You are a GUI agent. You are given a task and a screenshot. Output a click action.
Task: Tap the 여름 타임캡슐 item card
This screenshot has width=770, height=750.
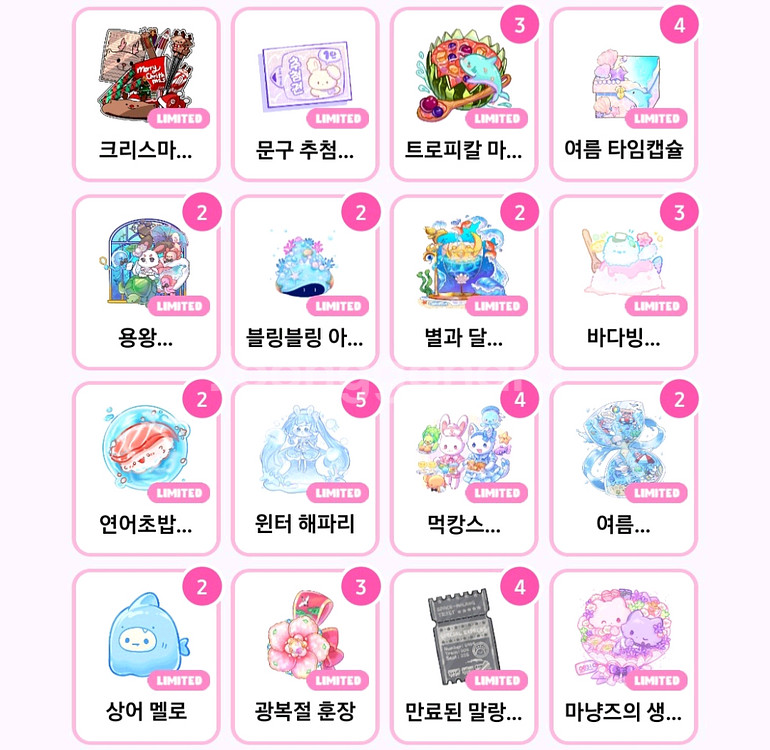coord(623,95)
